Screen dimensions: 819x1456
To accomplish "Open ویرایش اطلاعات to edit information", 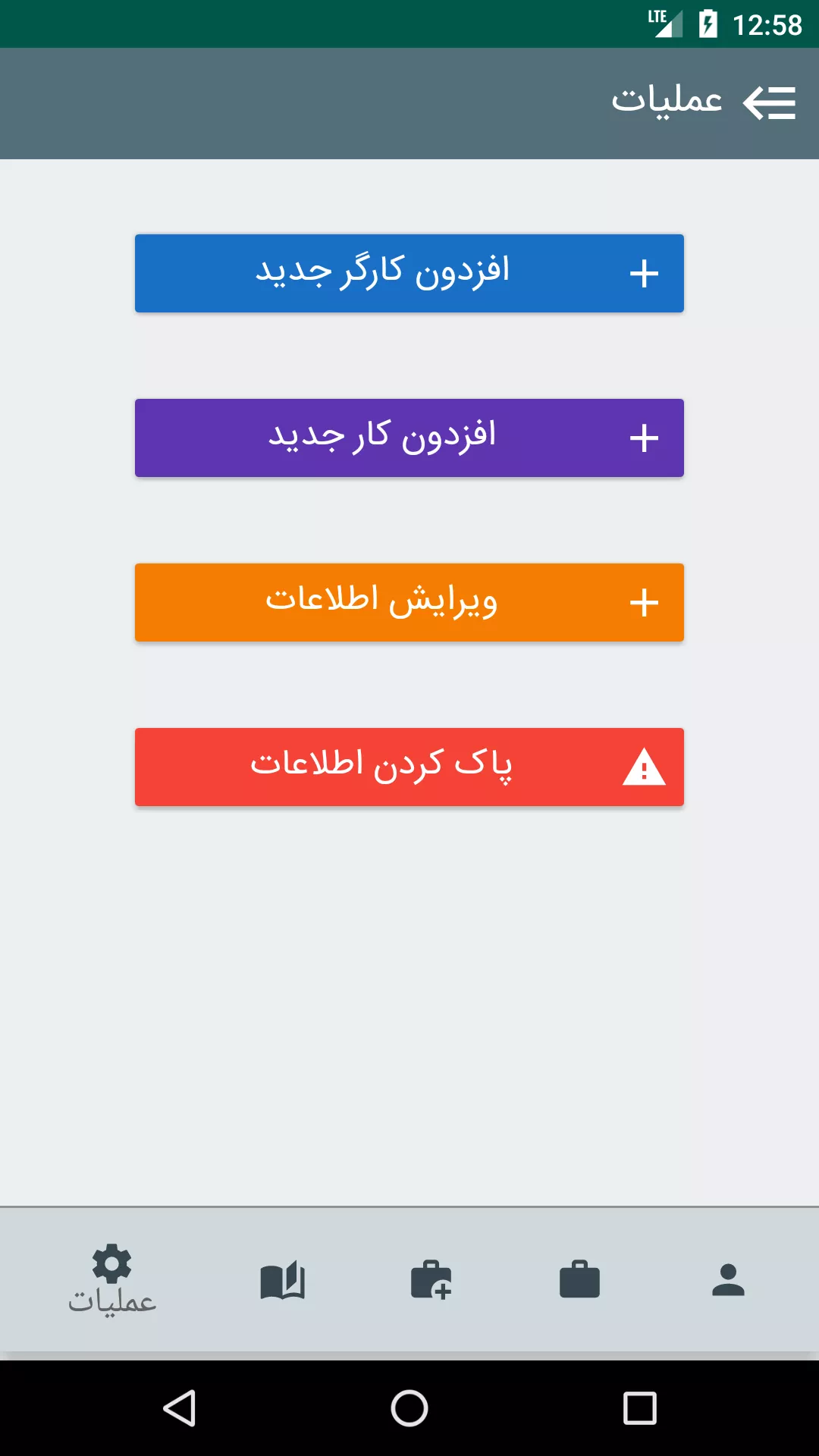I will 409,602.
